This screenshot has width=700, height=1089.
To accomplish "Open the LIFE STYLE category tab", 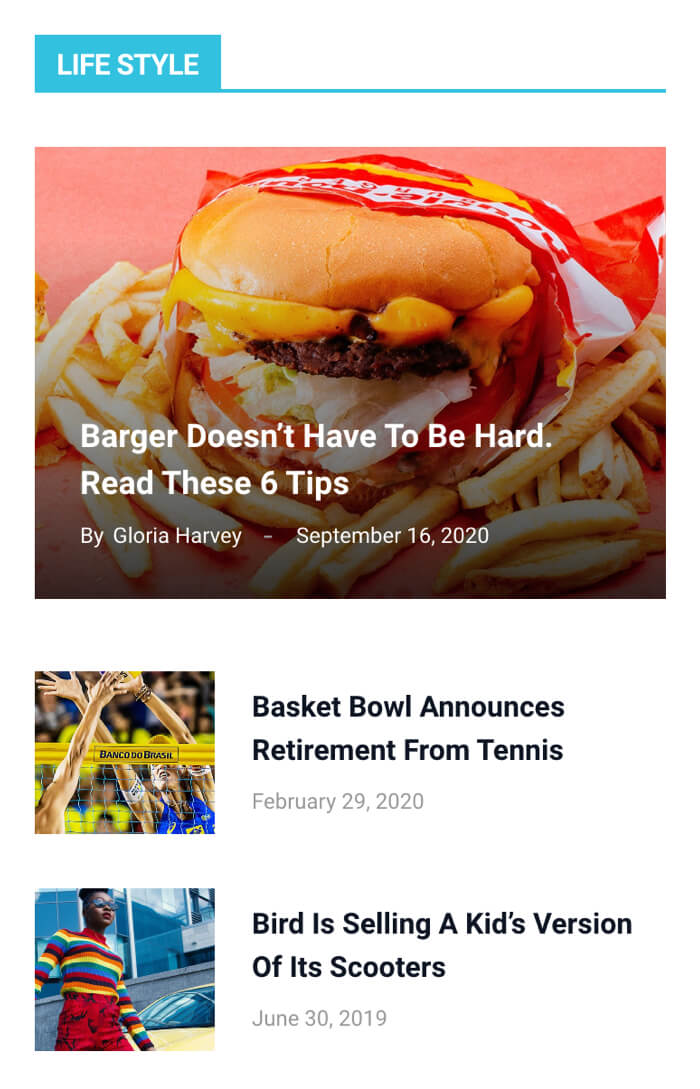I will pos(128,64).
